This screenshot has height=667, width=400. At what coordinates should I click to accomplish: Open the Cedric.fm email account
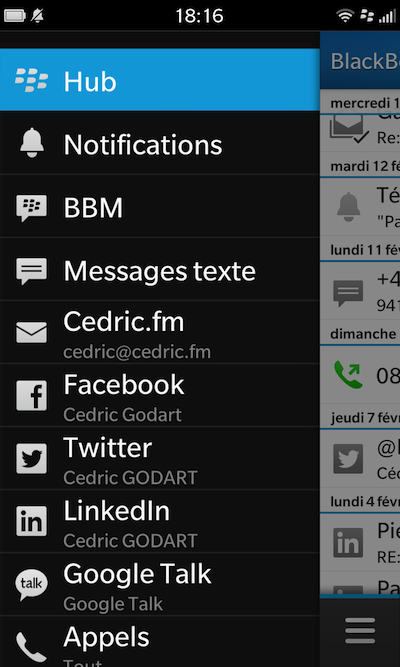click(160, 332)
